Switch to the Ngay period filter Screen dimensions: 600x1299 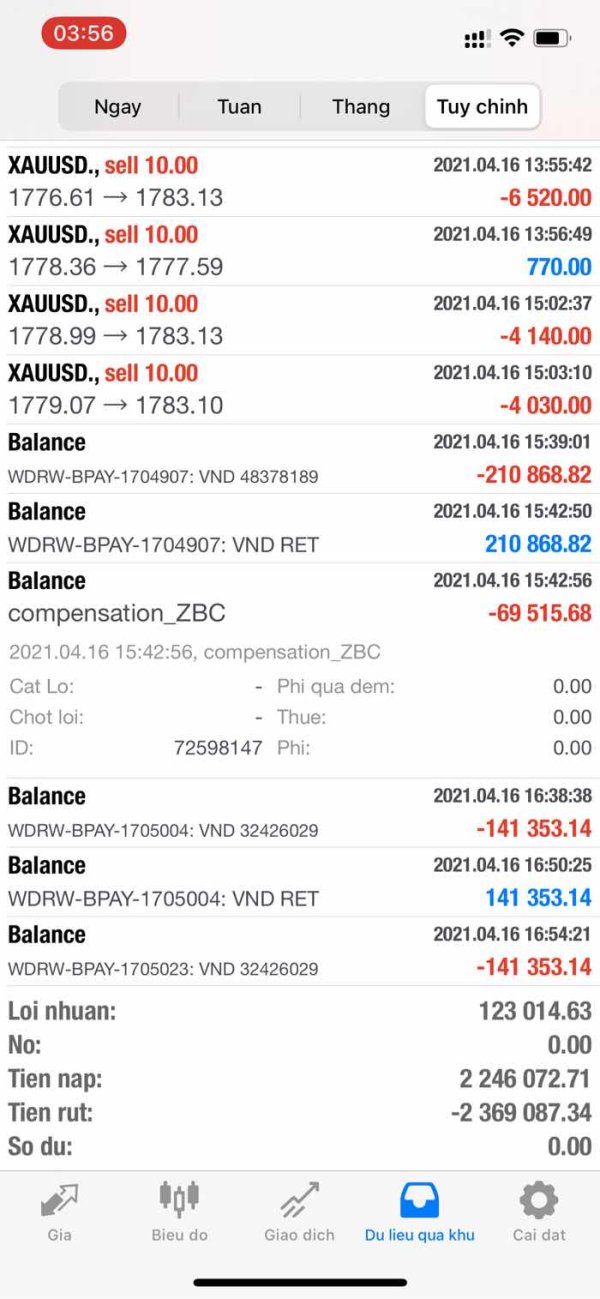point(118,107)
